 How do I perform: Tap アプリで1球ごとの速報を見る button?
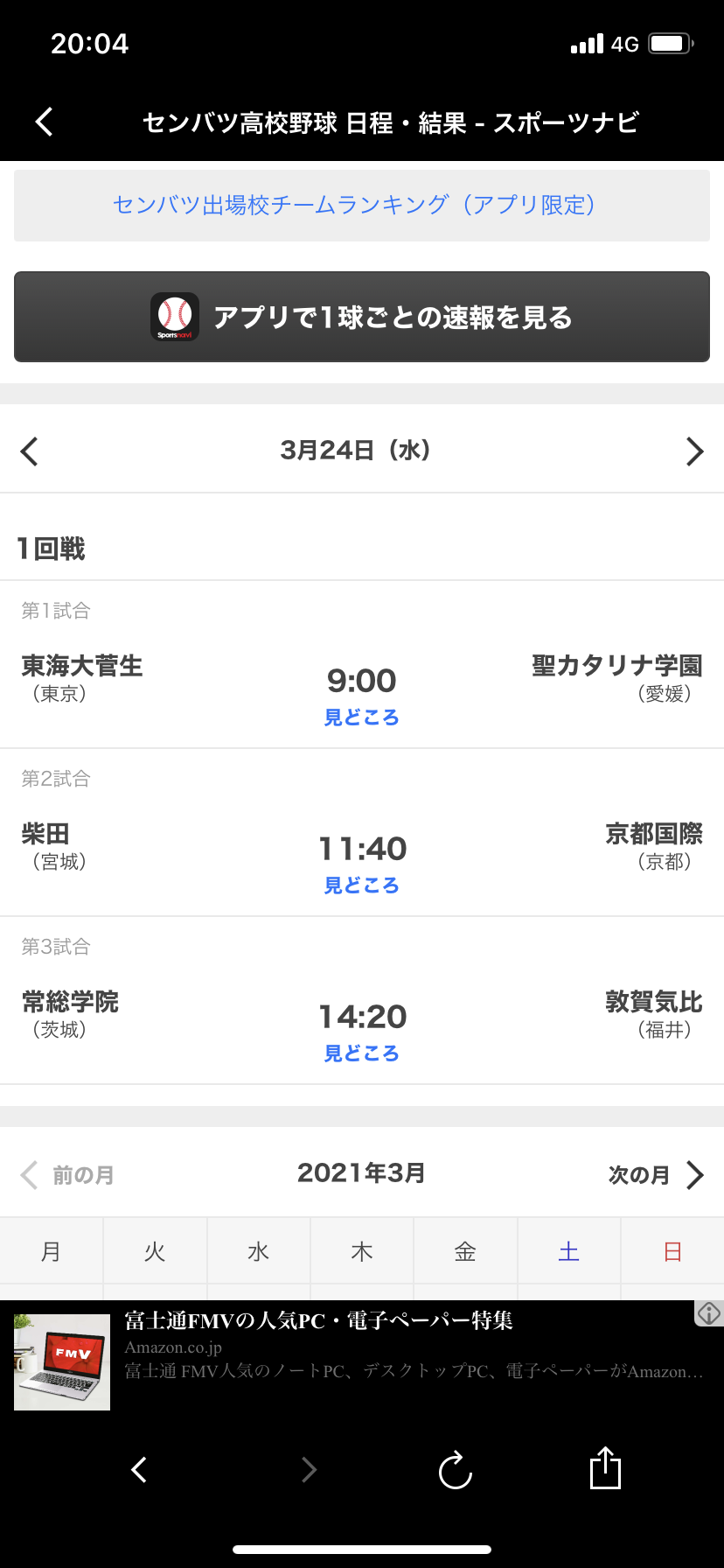point(361,317)
